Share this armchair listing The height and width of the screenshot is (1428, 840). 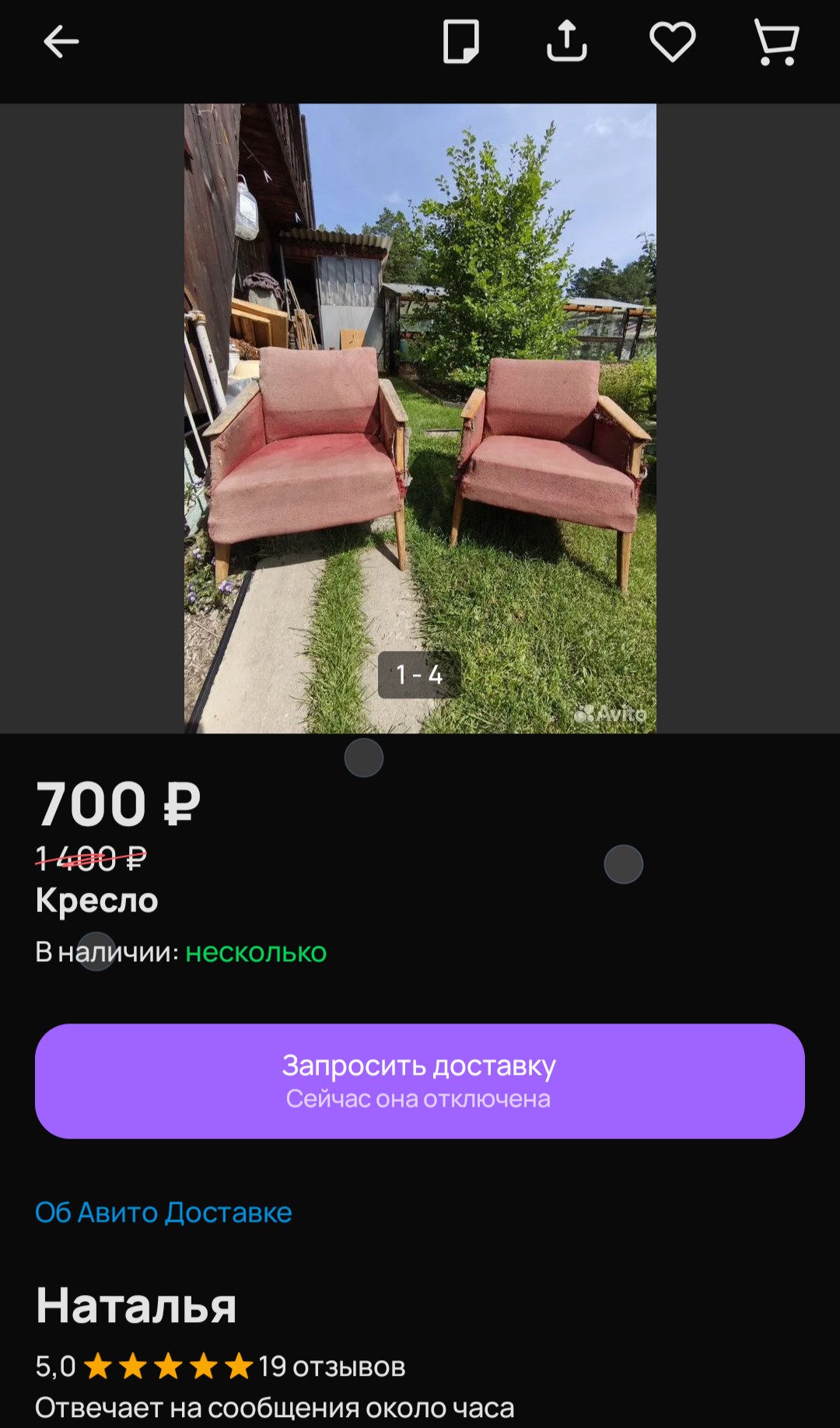[566, 42]
